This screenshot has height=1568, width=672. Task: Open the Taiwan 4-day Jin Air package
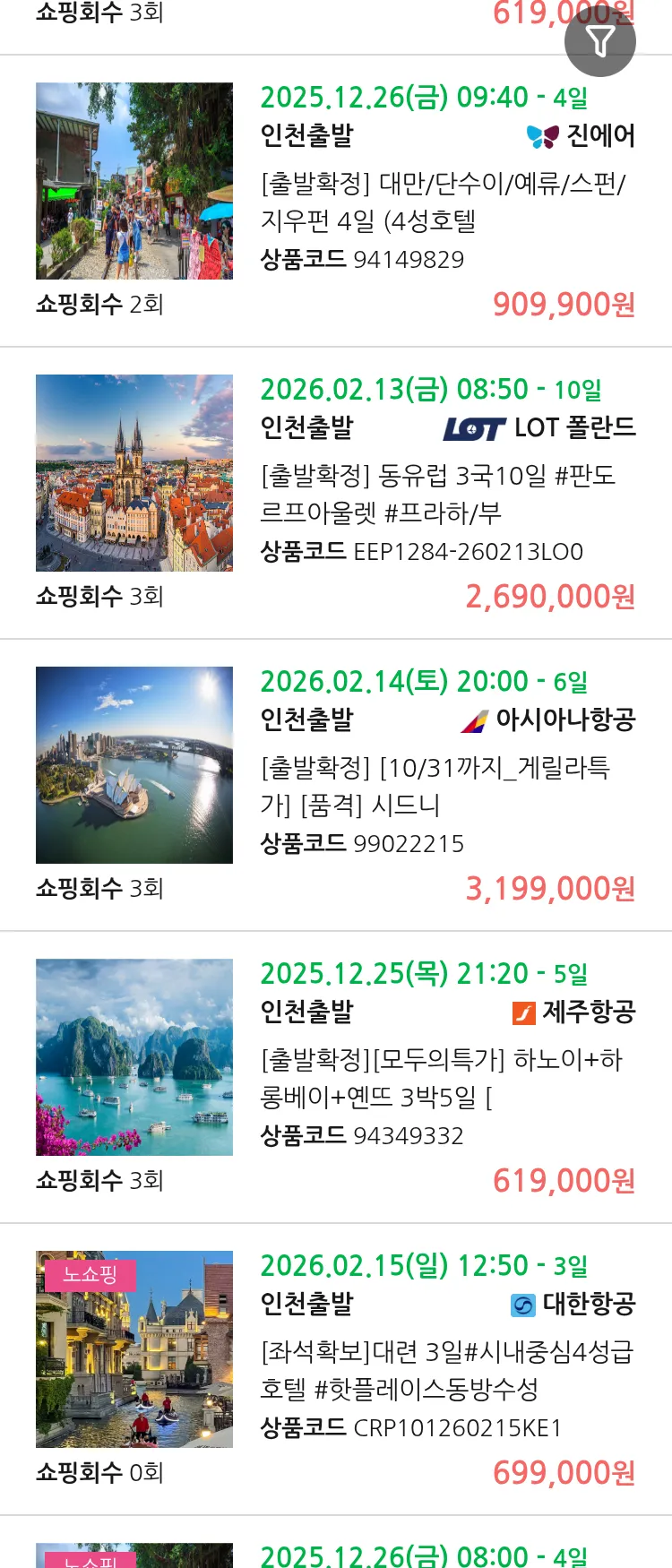coord(443,202)
